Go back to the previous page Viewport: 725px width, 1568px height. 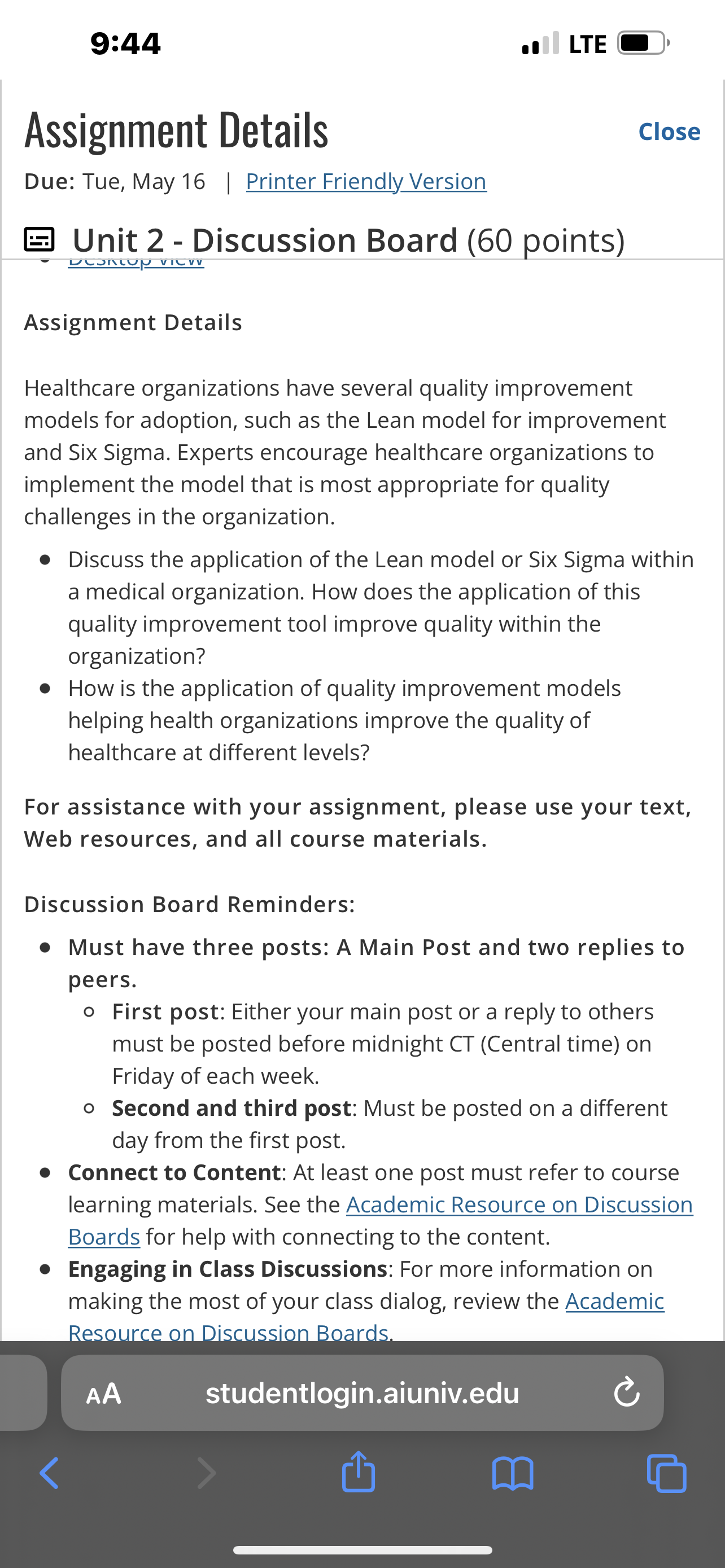click(x=49, y=1473)
